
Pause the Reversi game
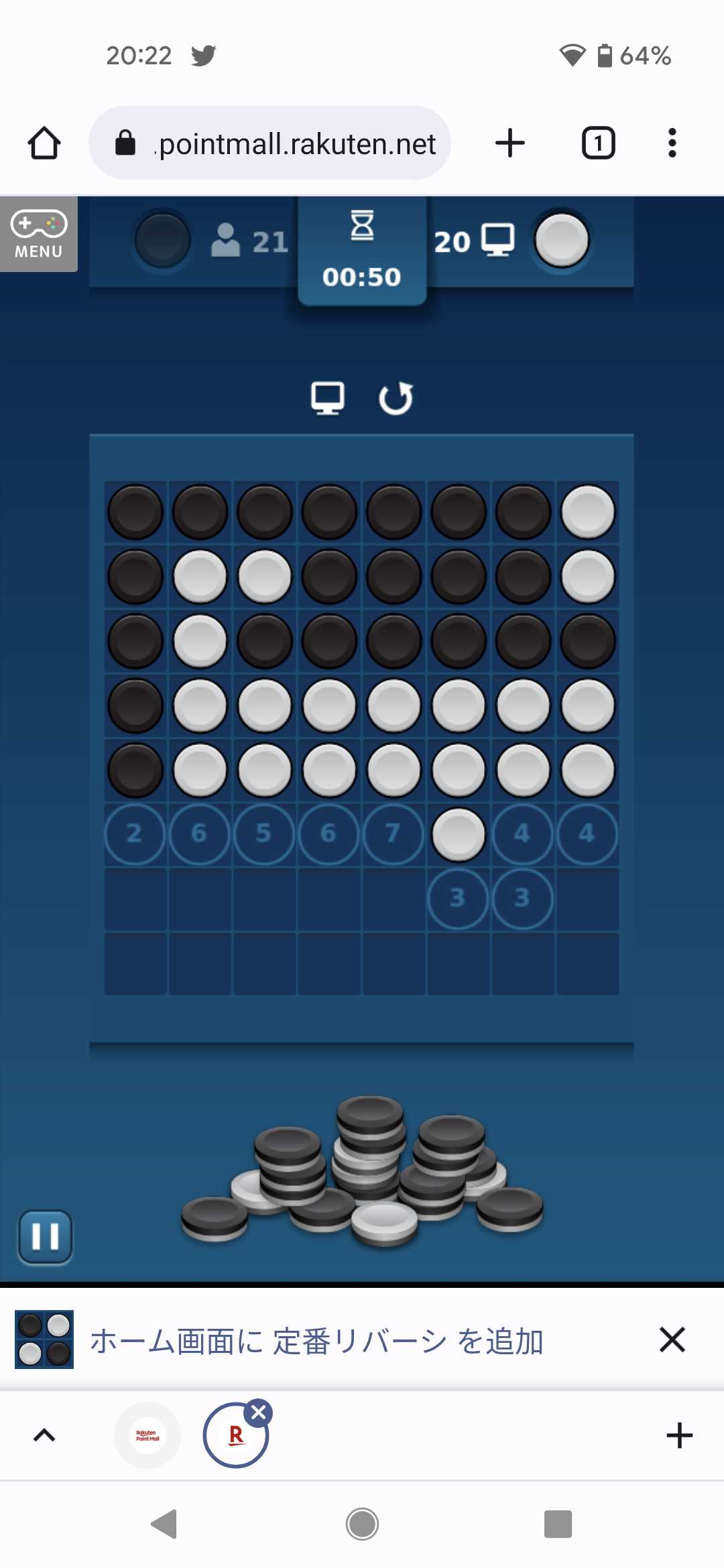(45, 1236)
